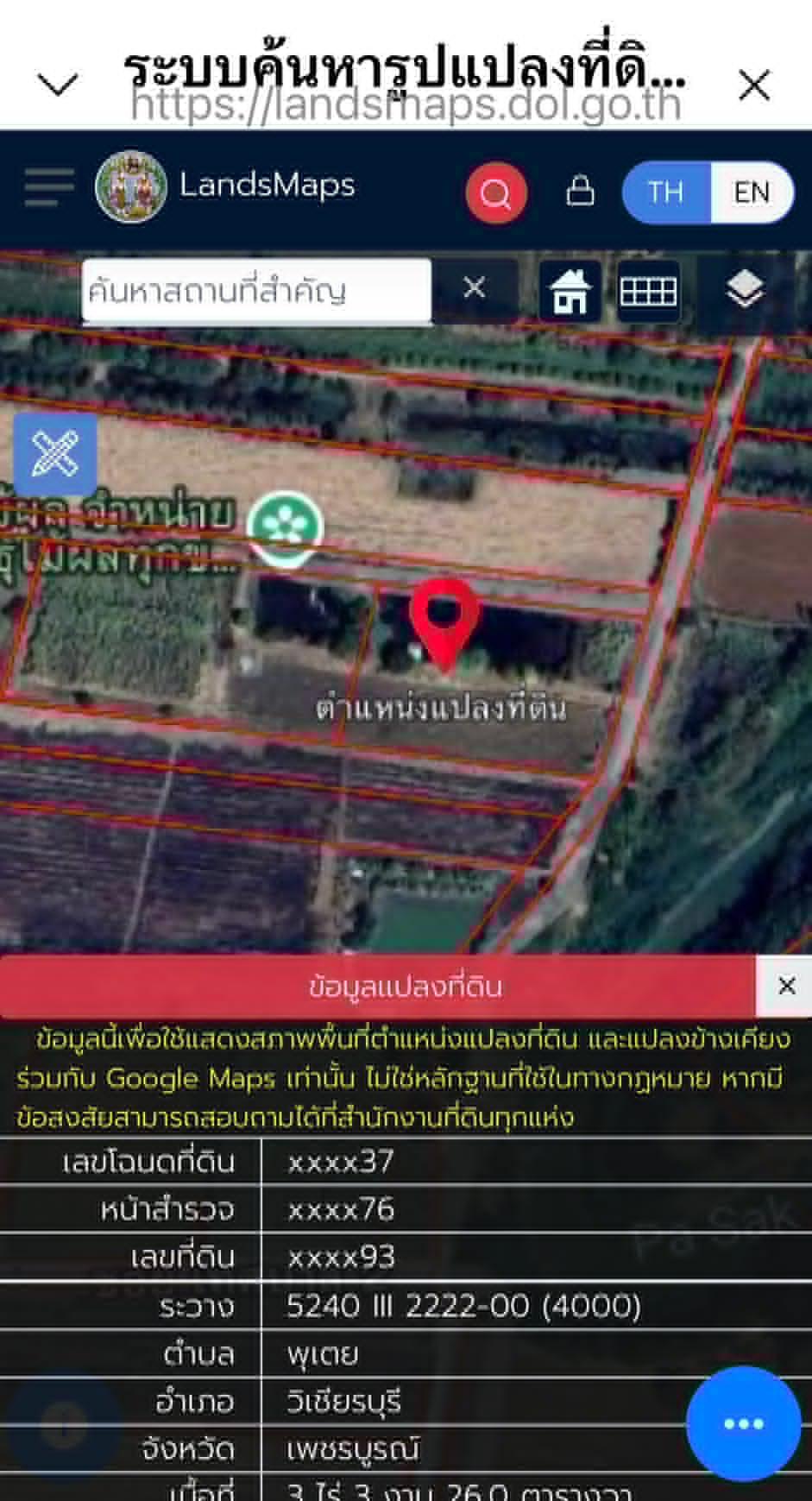
Task: Tap the green place marker on map
Action: (x=285, y=527)
